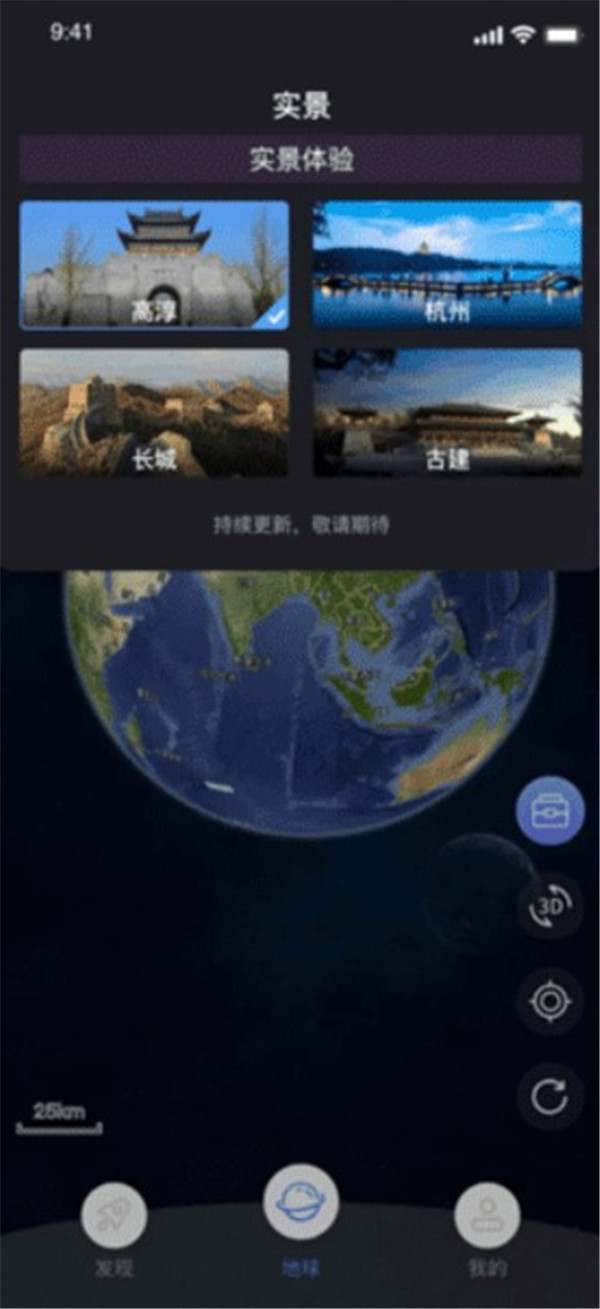This screenshot has width=600, height=1309.
Task: Open the 杭州 scene card
Action: pos(447,265)
